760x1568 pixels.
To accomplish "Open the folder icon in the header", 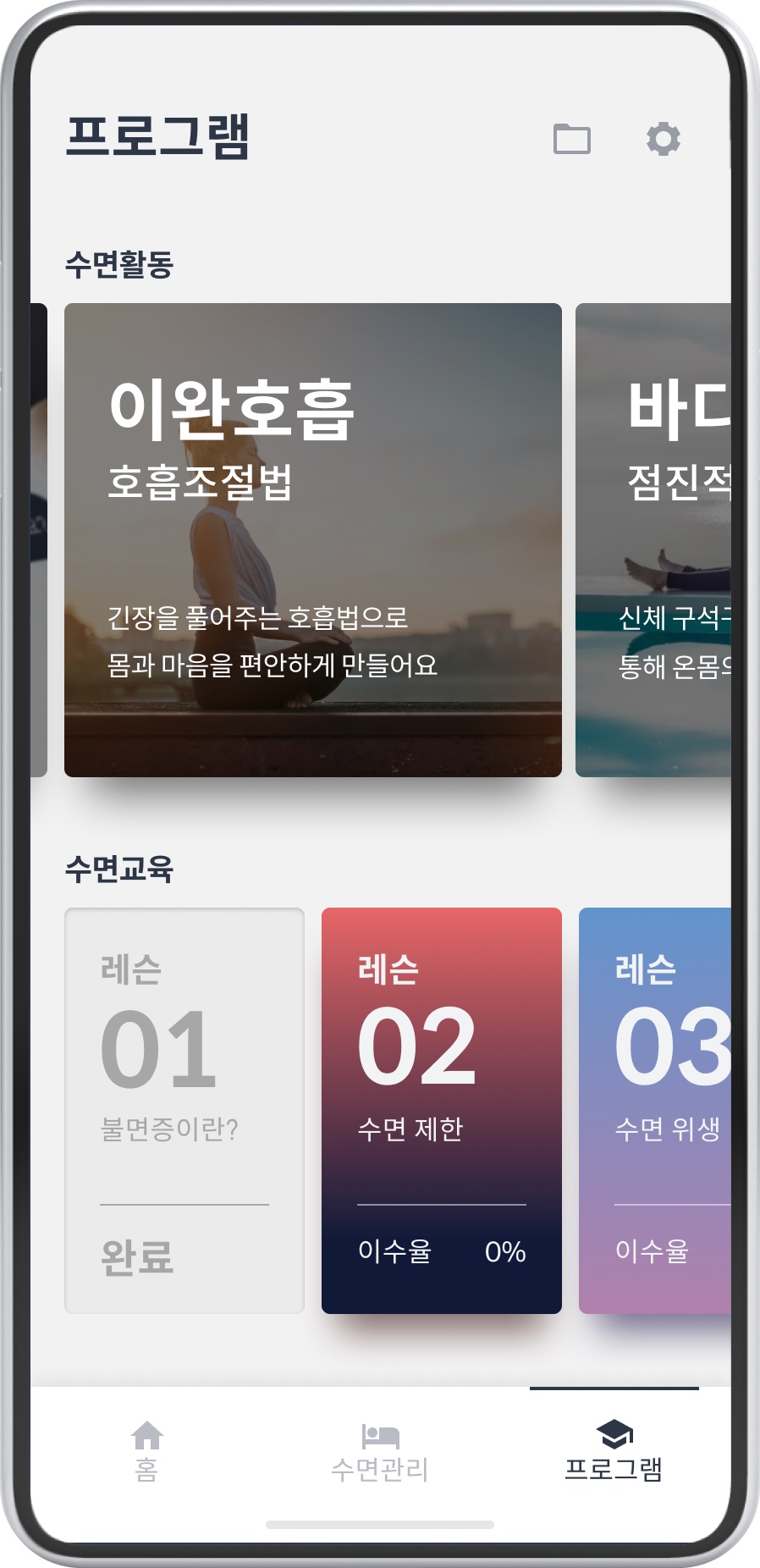I will [572, 139].
